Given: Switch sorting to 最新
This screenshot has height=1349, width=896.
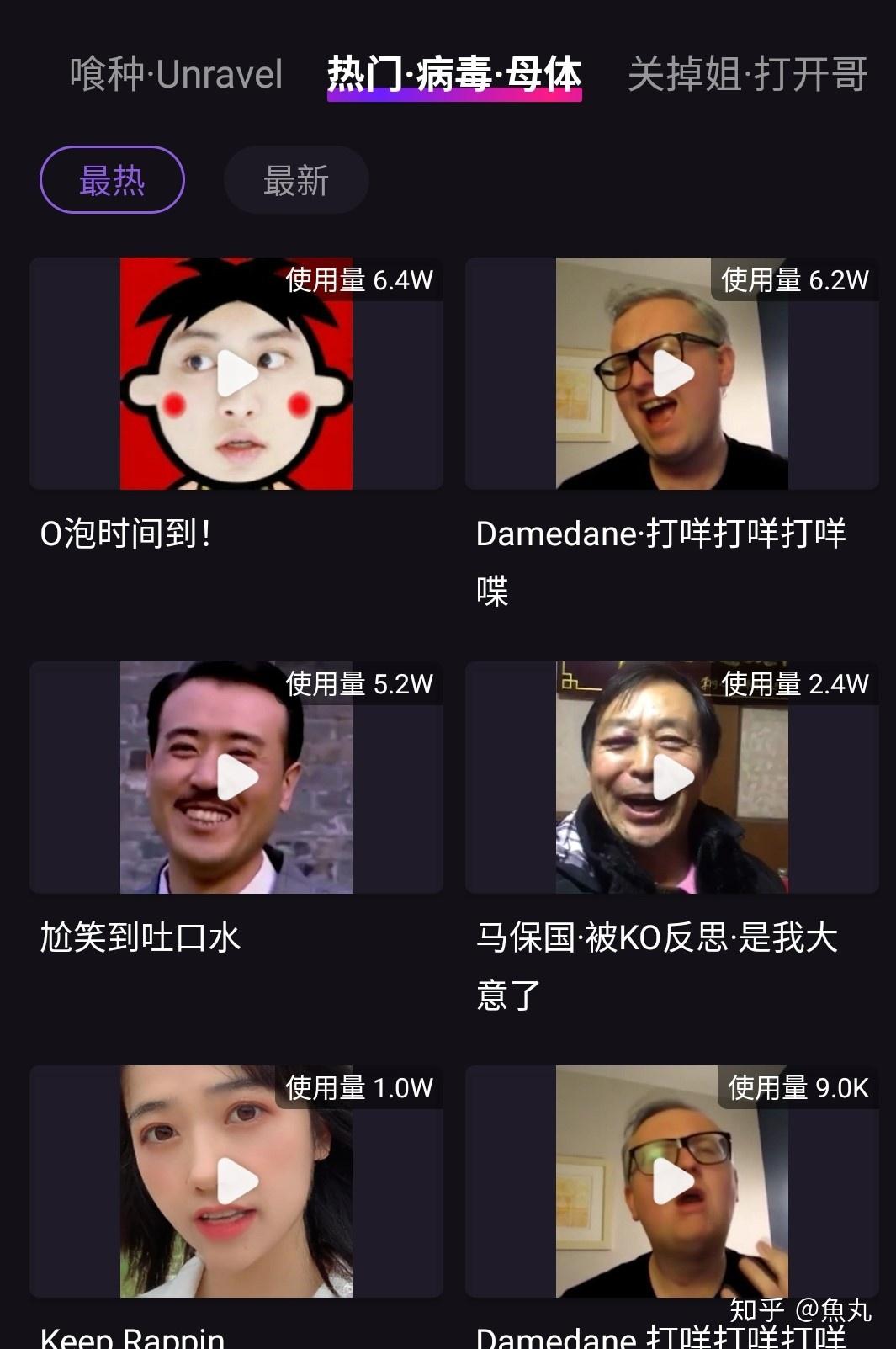Looking at the screenshot, I should coord(296,179).
